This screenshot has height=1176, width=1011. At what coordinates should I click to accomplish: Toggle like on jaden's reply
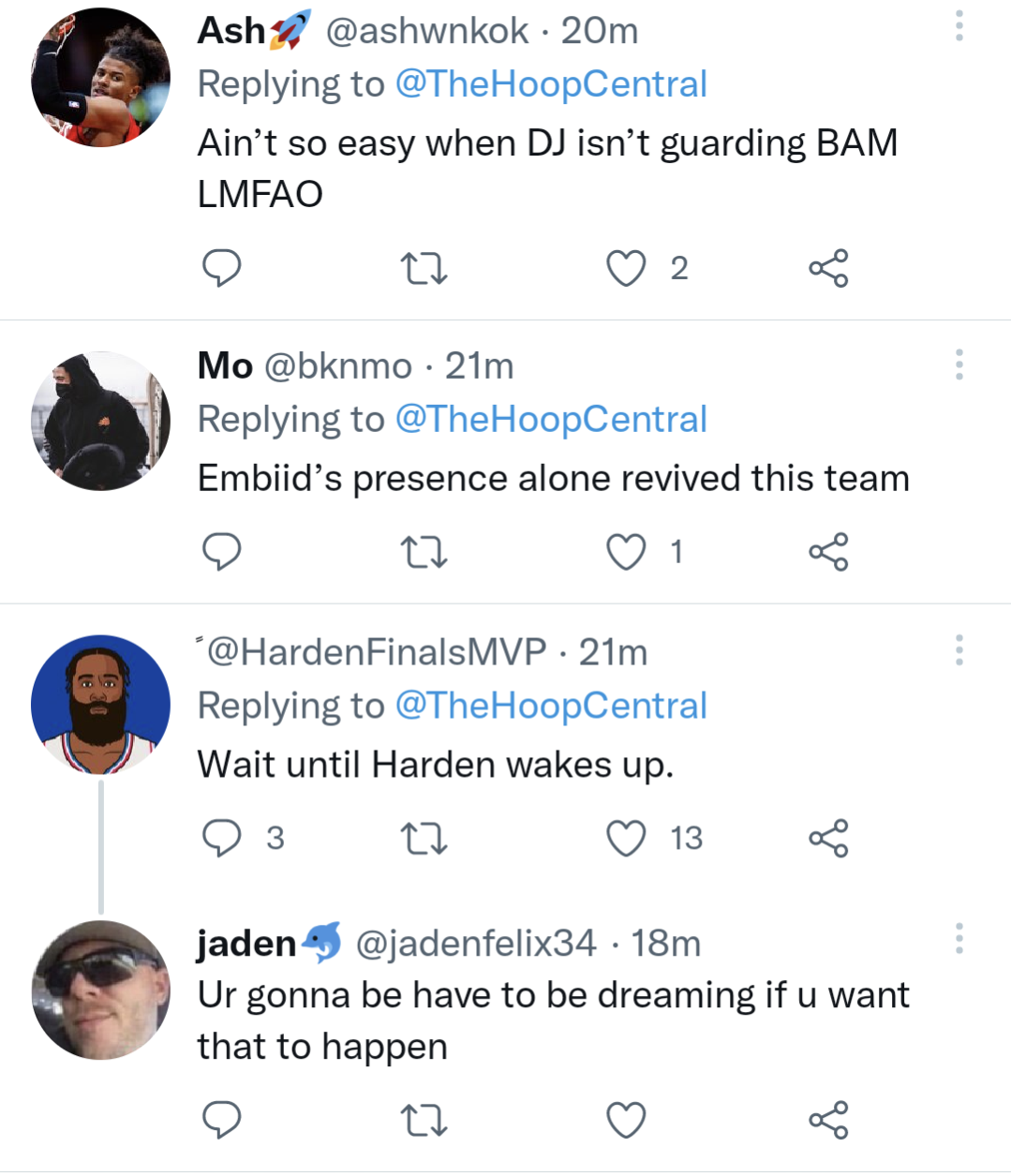[x=627, y=1118]
